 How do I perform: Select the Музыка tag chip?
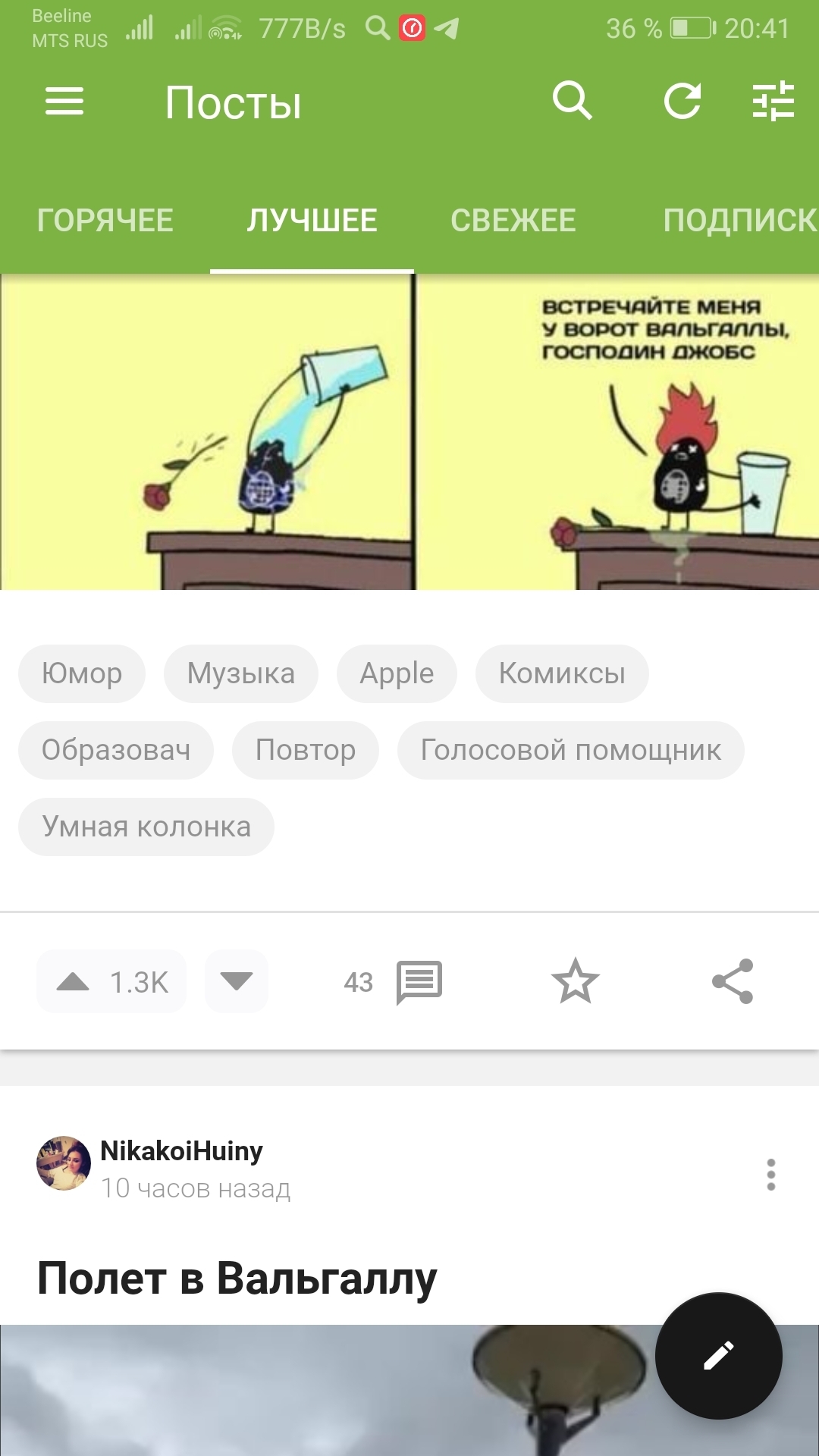(241, 673)
